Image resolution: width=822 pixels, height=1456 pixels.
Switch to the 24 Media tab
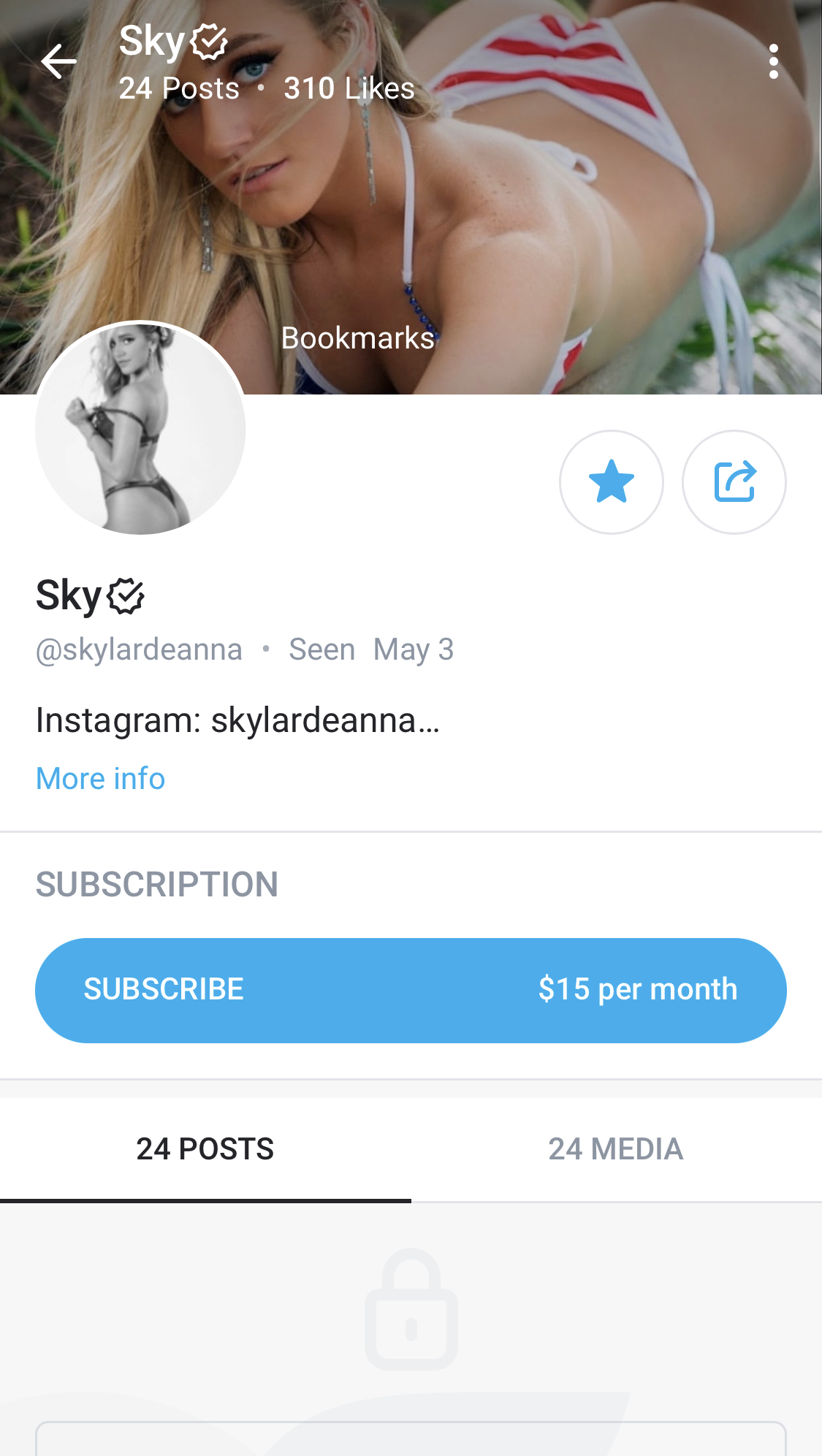pos(615,1149)
